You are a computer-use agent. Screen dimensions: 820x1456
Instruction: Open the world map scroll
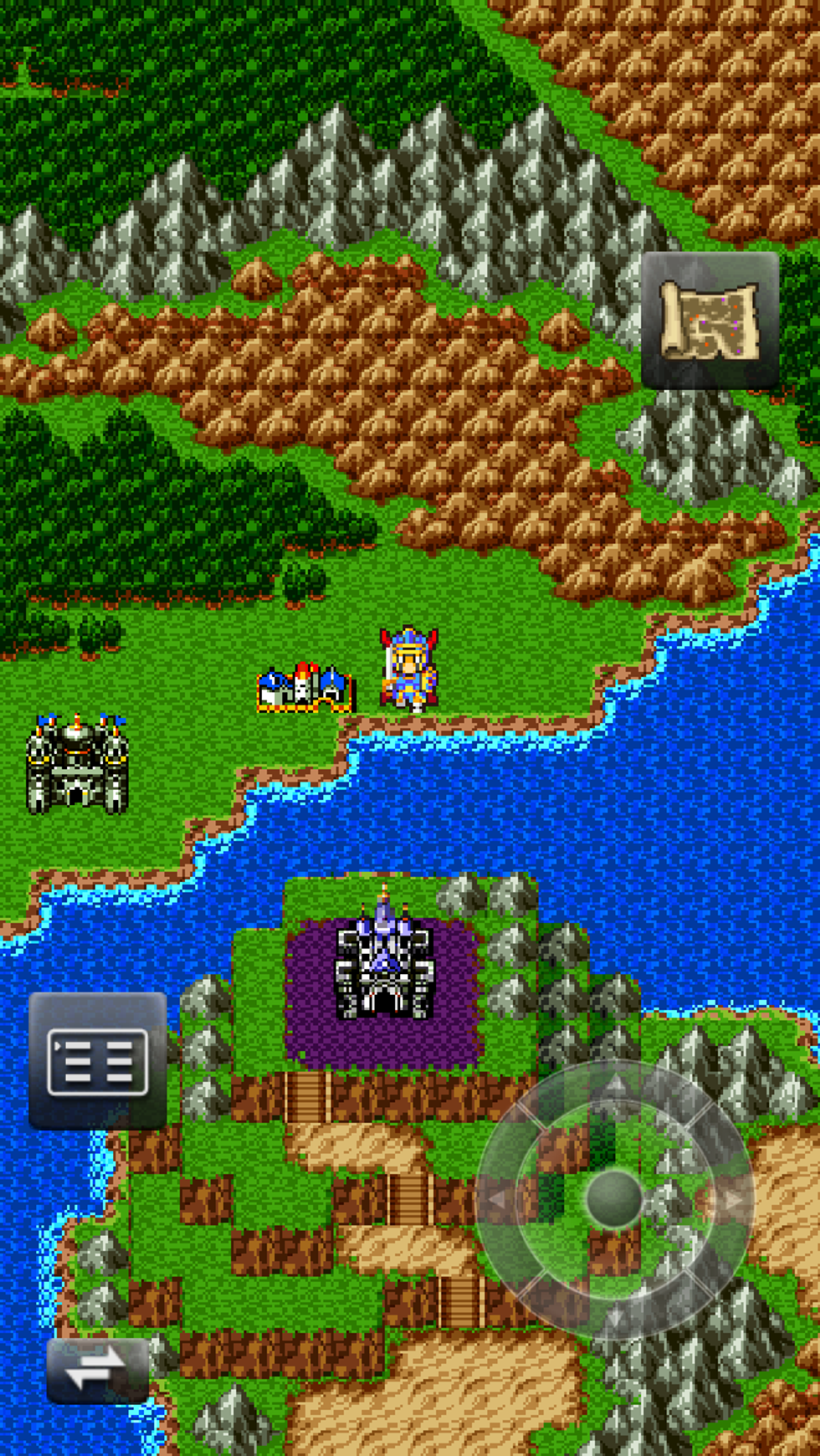tap(712, 320)
